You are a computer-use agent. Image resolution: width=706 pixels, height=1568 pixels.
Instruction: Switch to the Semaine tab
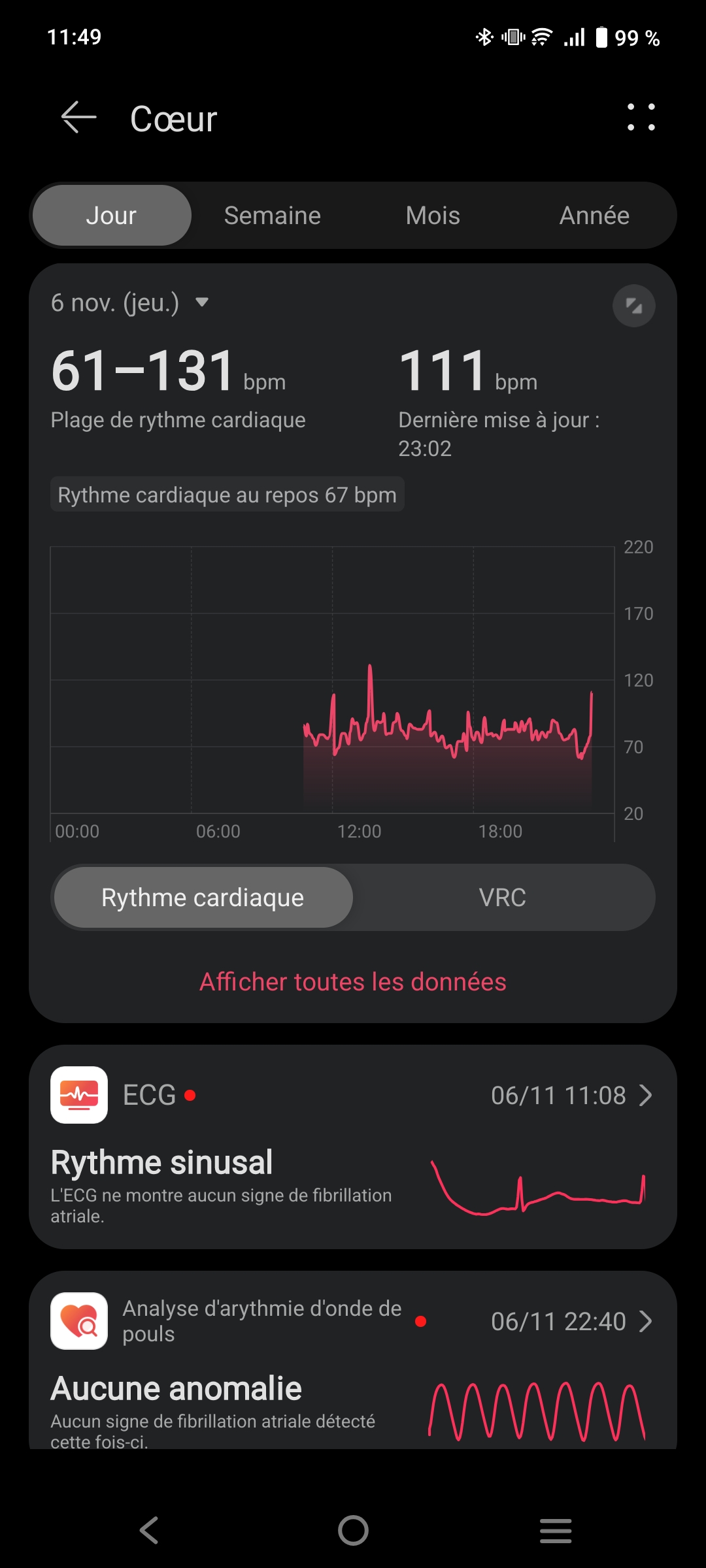point(273,216)
